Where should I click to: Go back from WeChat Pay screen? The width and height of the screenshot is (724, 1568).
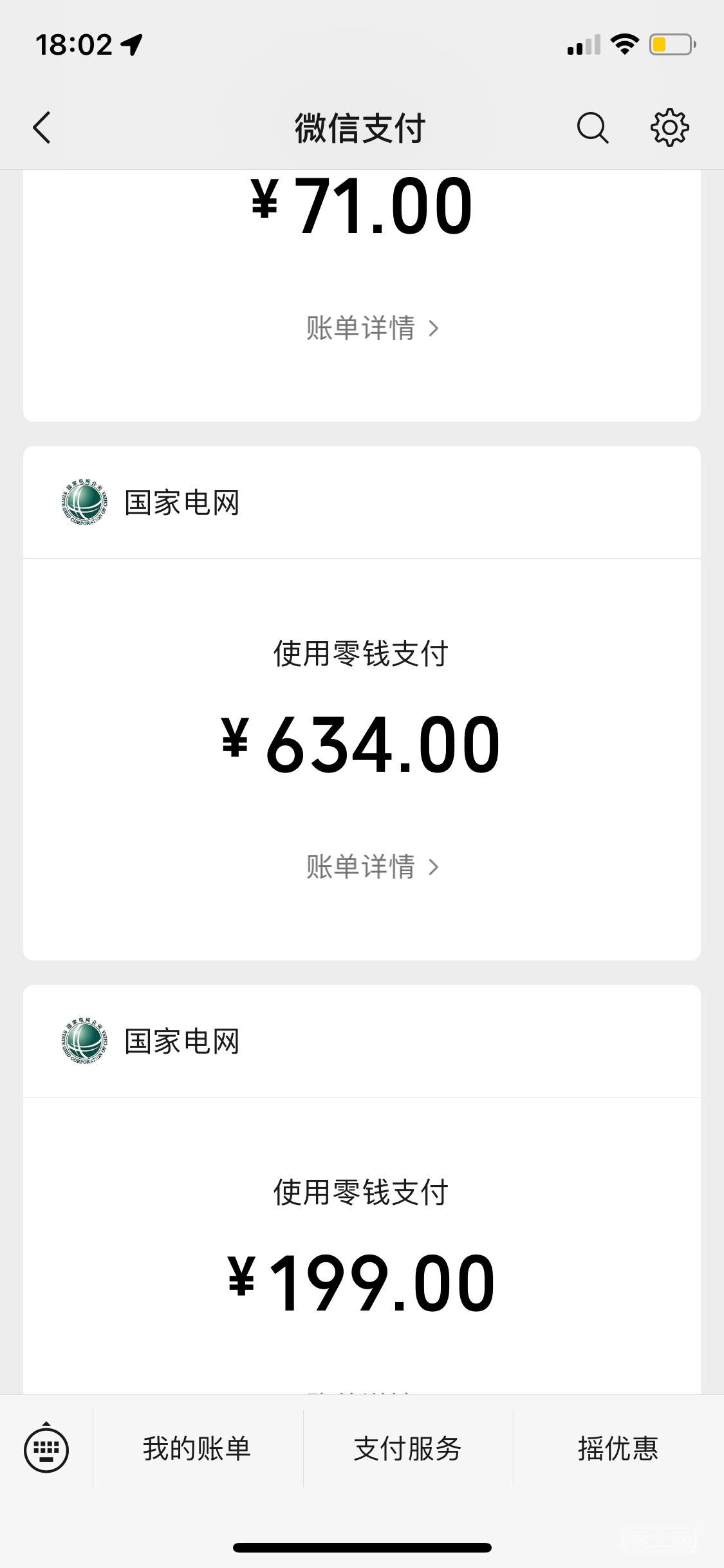pyautogui.click(x=42, y=127)
